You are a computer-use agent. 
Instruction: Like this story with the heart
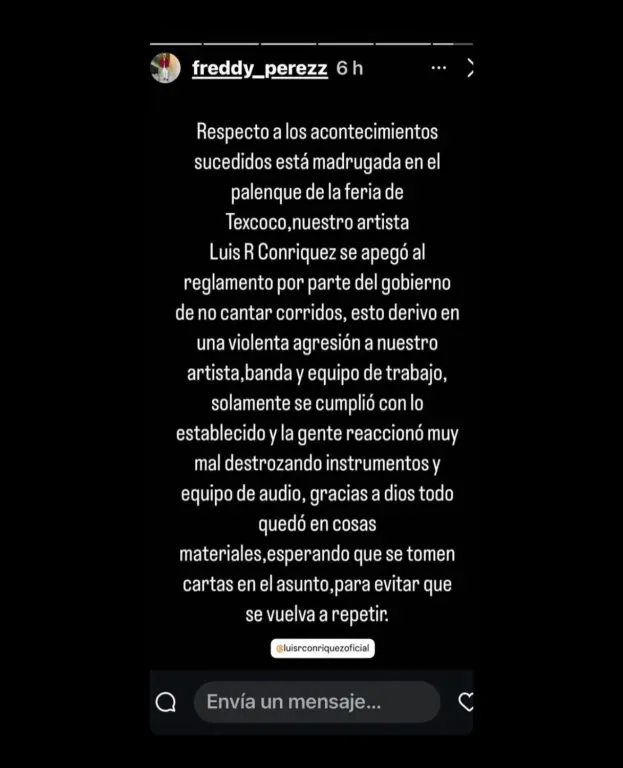pyautogui.click(x=466, y=702)
